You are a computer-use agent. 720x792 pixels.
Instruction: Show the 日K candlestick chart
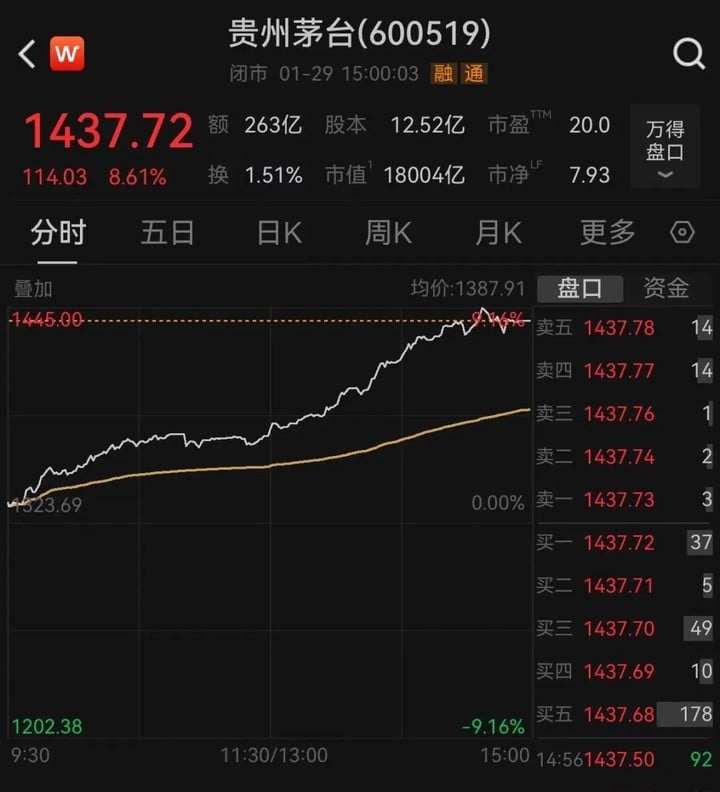[279, 233]
